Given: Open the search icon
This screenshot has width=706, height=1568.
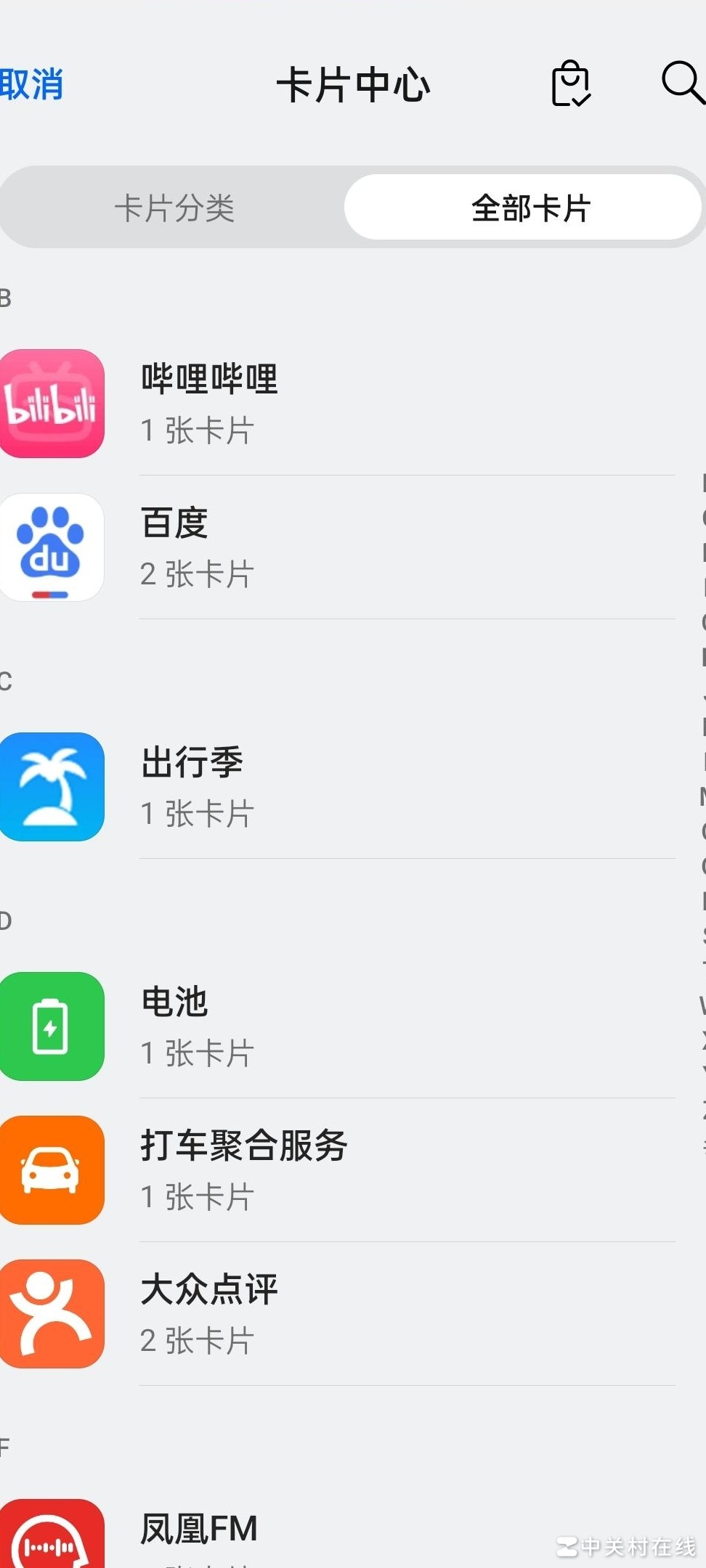Looking at the screenshot, I should (681, 83).
